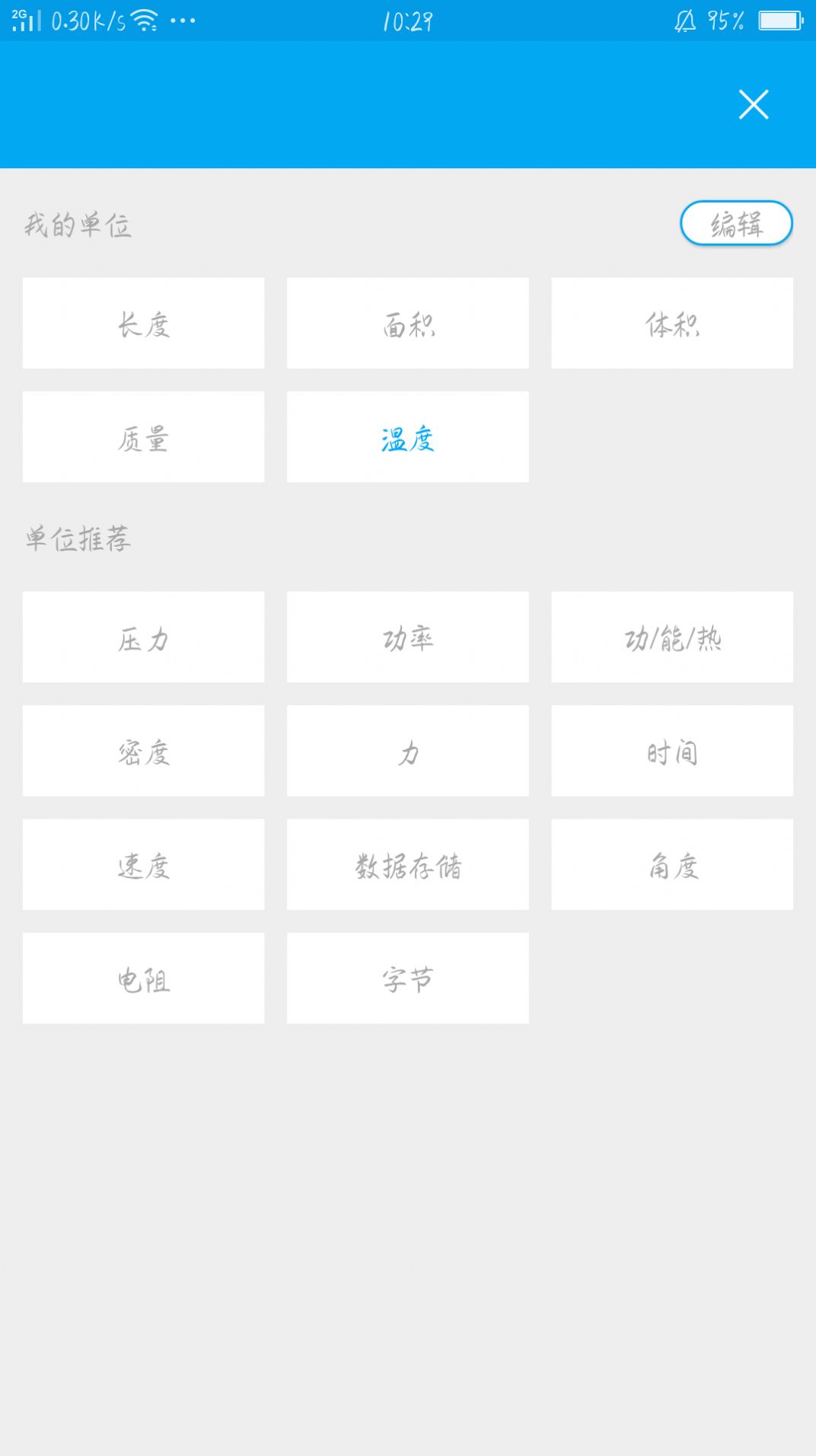Open the 数据存储 (Data storage) converter
The height and width of the screenshot is (1456, 816).
(x=408, y=865)
